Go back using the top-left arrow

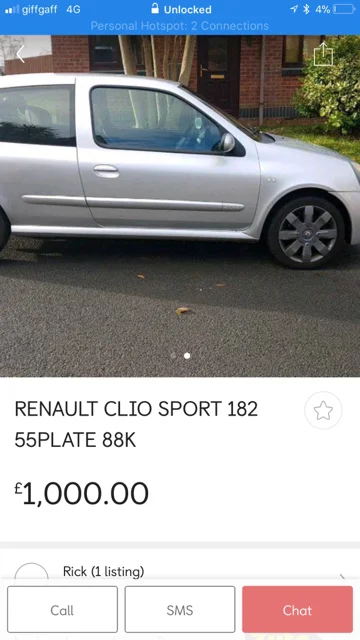[20, 54]
